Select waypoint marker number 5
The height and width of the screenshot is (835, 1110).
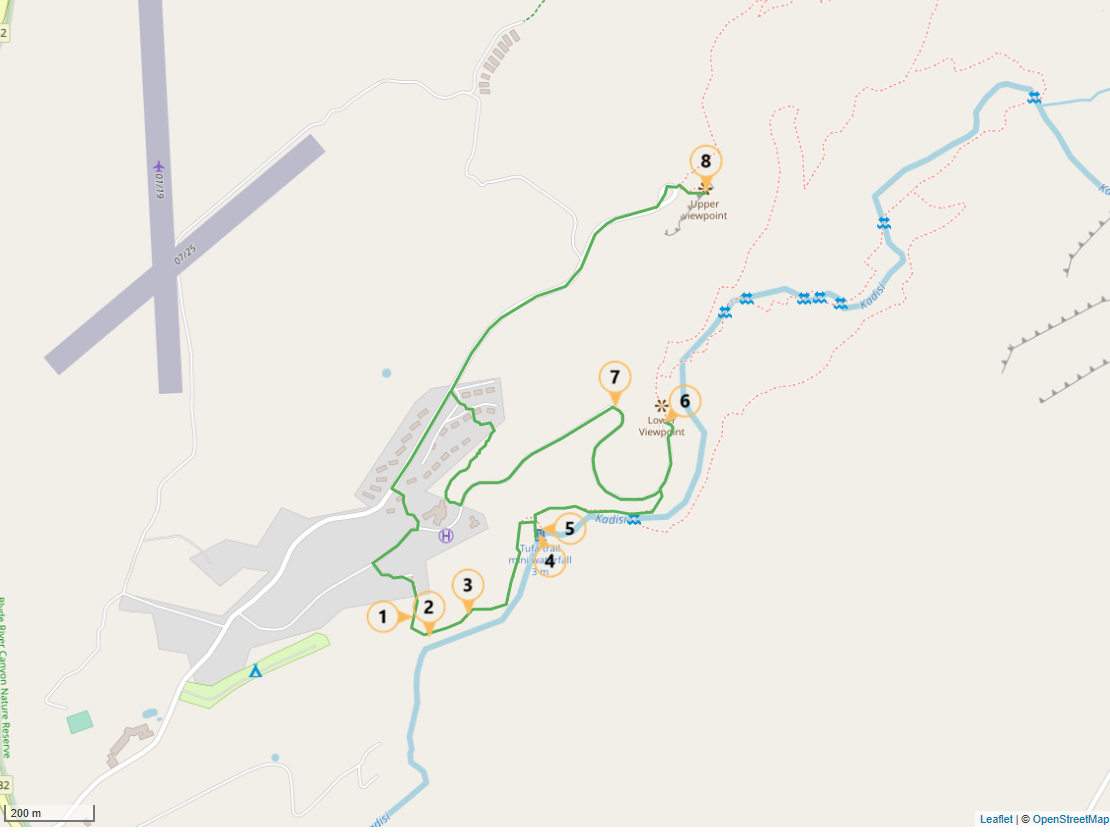click(x=569, y=528)
